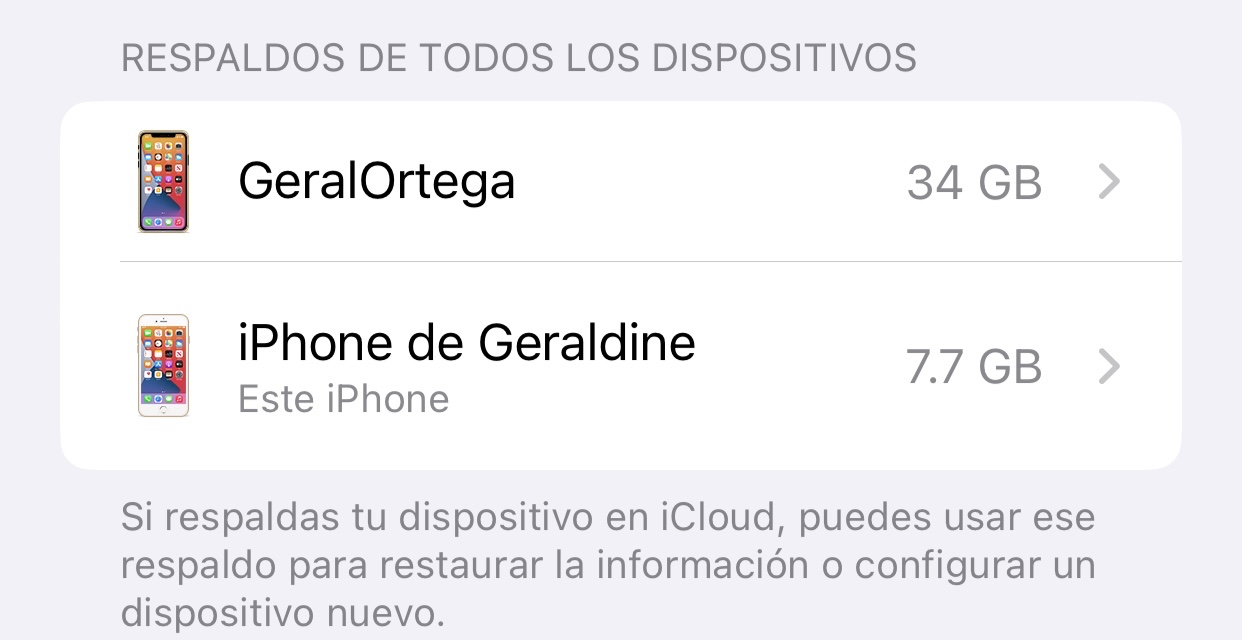
Task: Open the iPhone de Geraldine backup
Action: [620, 366]
